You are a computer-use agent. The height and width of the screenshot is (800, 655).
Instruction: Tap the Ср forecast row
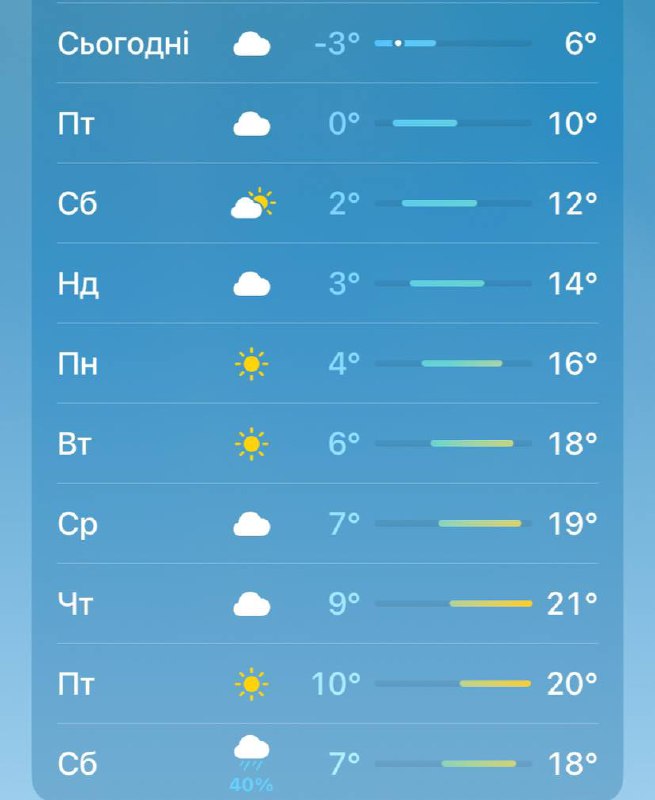point(327,524)
